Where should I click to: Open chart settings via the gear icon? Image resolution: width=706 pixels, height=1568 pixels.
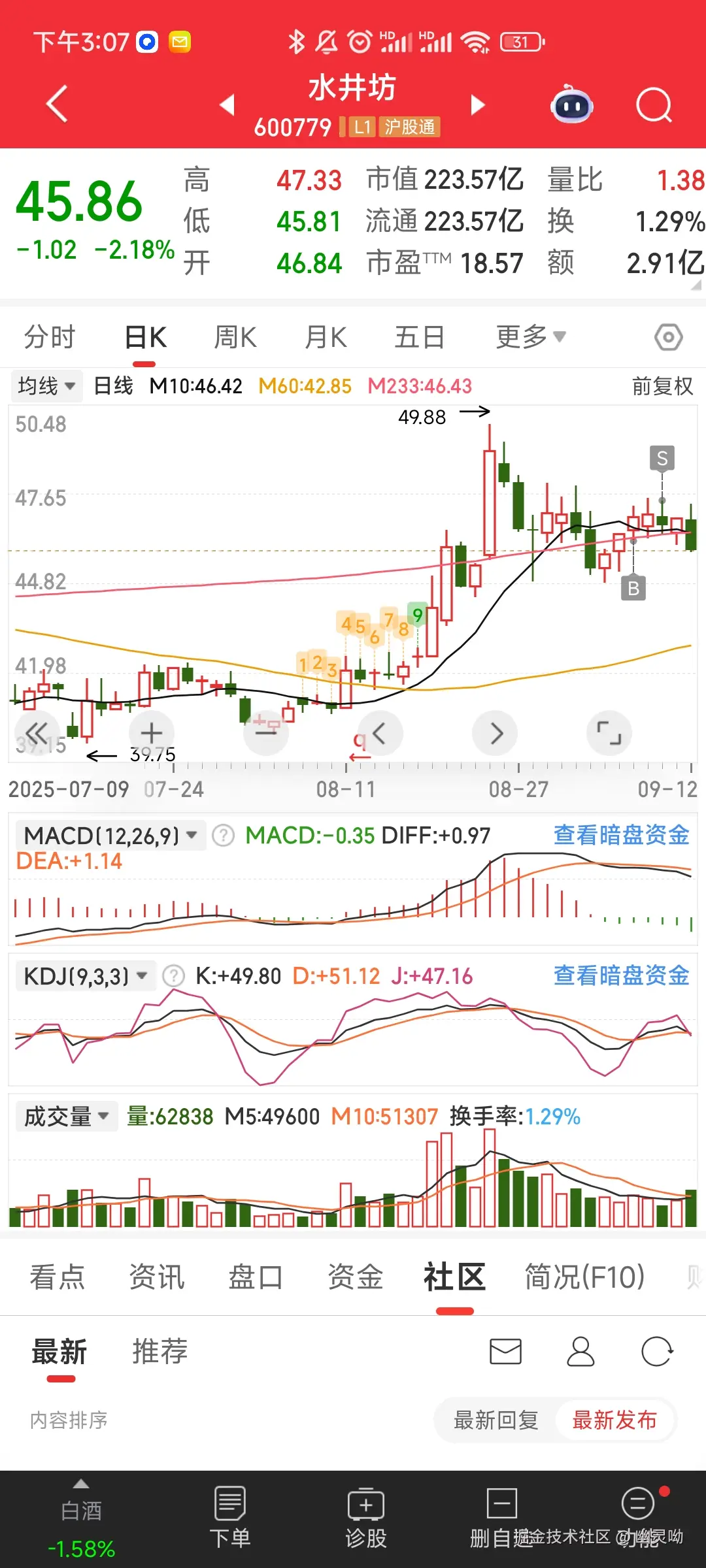667,336
